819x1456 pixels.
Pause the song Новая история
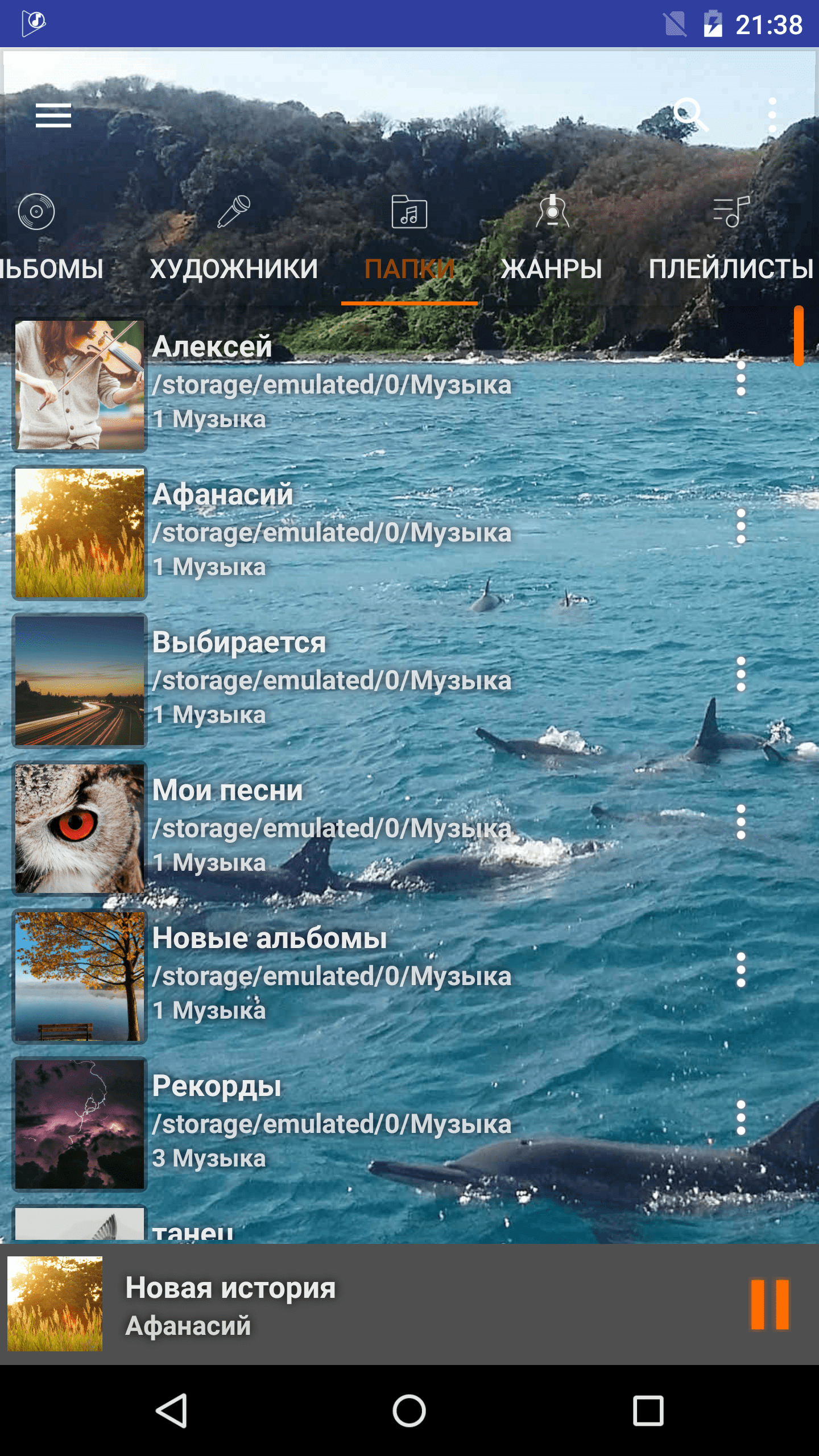[x=770, y=1305]
